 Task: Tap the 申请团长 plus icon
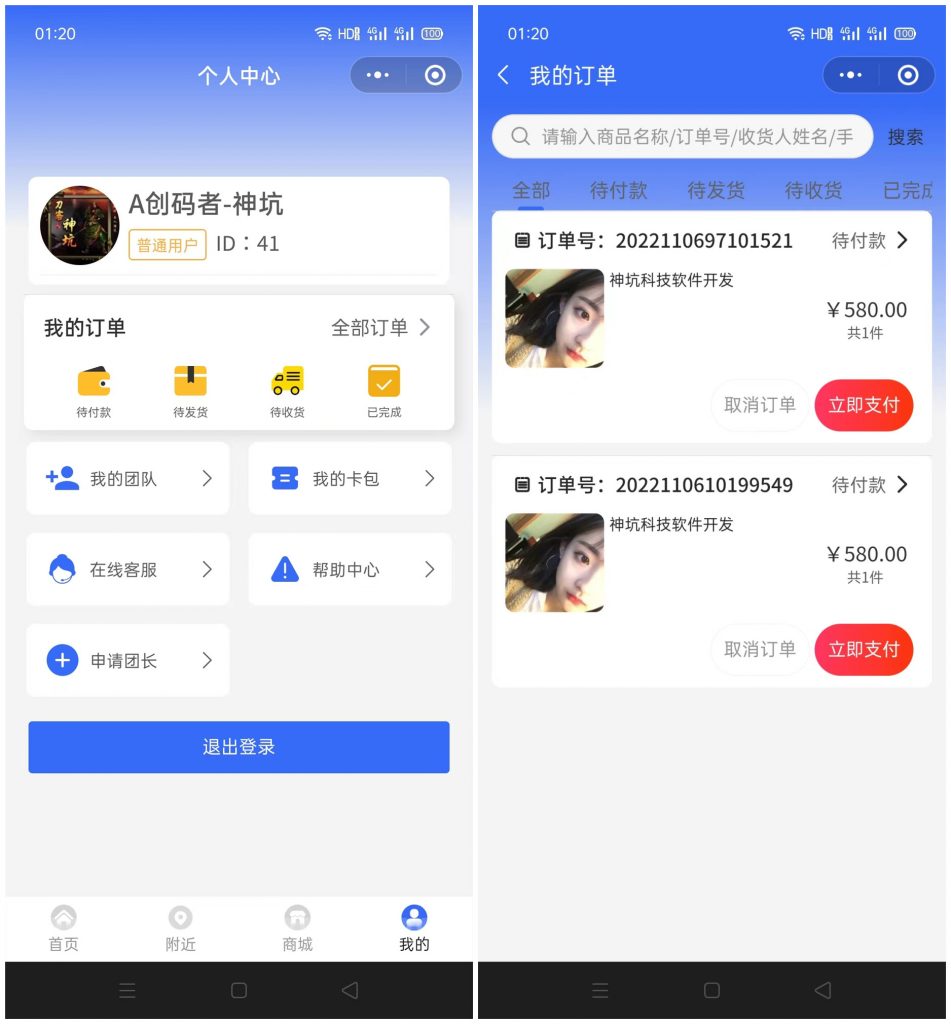click(x=63, y=660)
